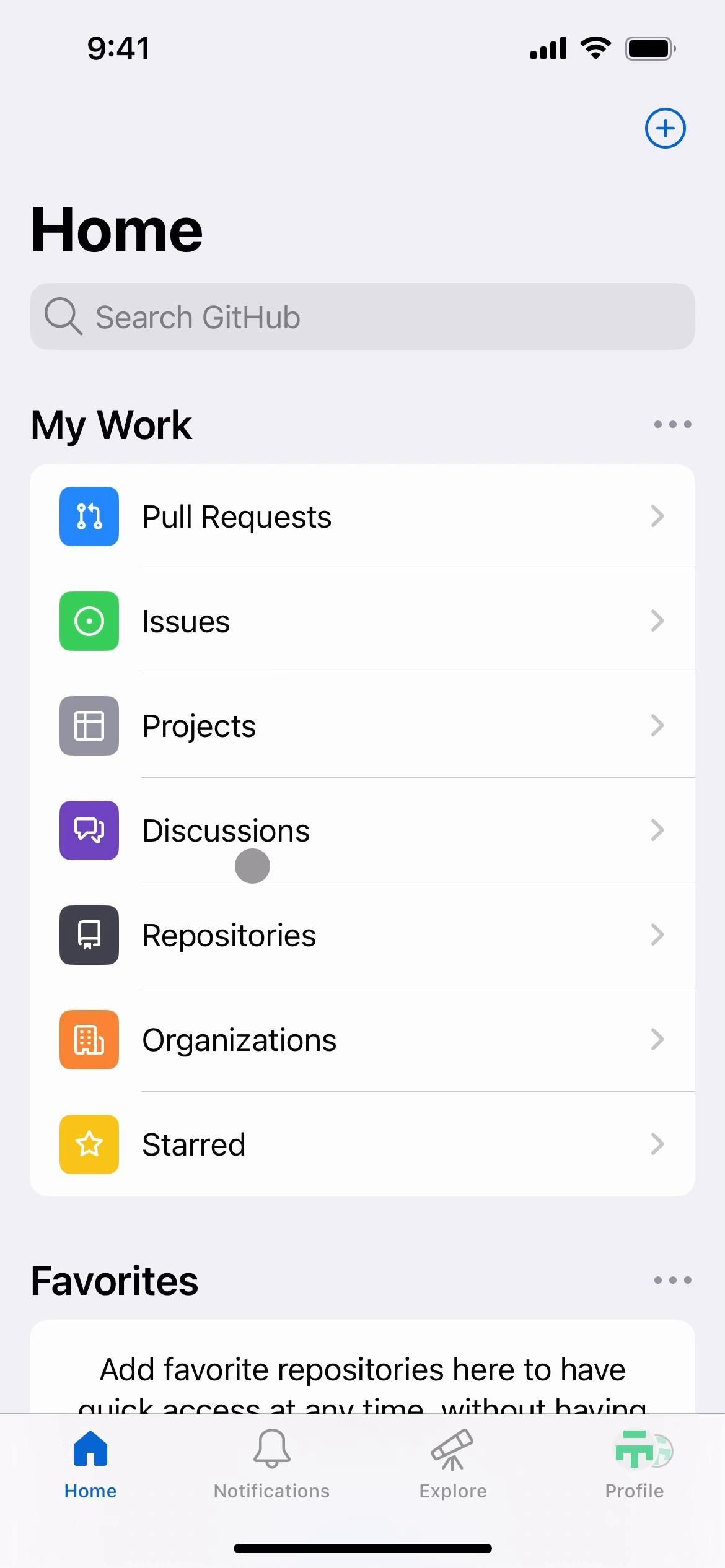Select the Home tab

pos(90,1464)
